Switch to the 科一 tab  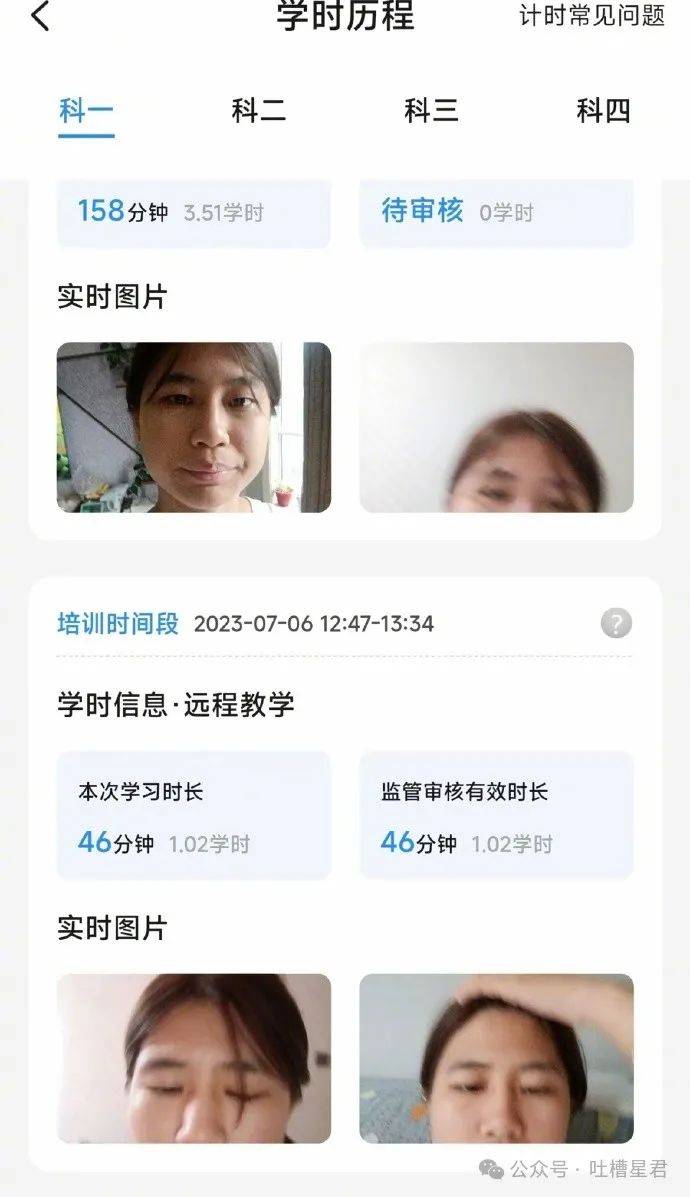pyautogui.click(x=86, y=111)
